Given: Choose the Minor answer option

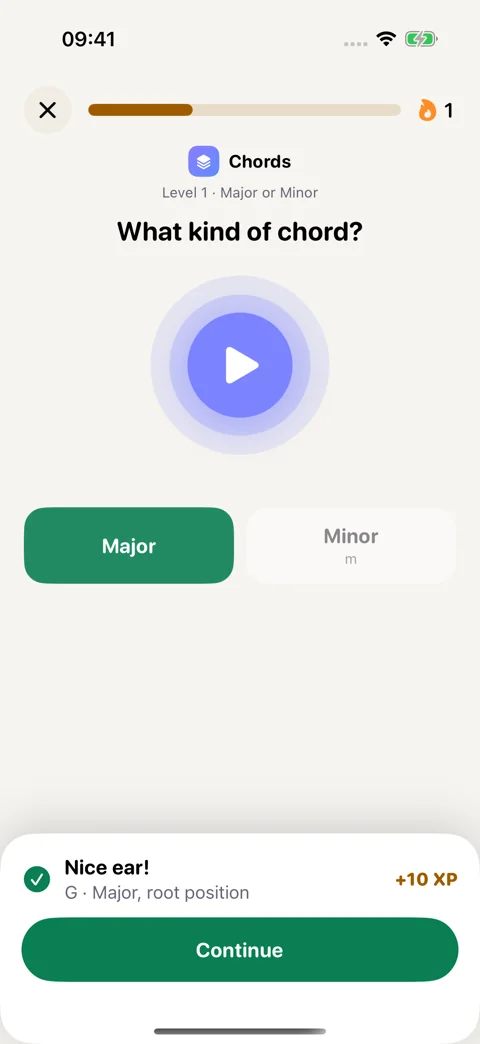Looking at the screenshot, I should click(x=351, y=546).
